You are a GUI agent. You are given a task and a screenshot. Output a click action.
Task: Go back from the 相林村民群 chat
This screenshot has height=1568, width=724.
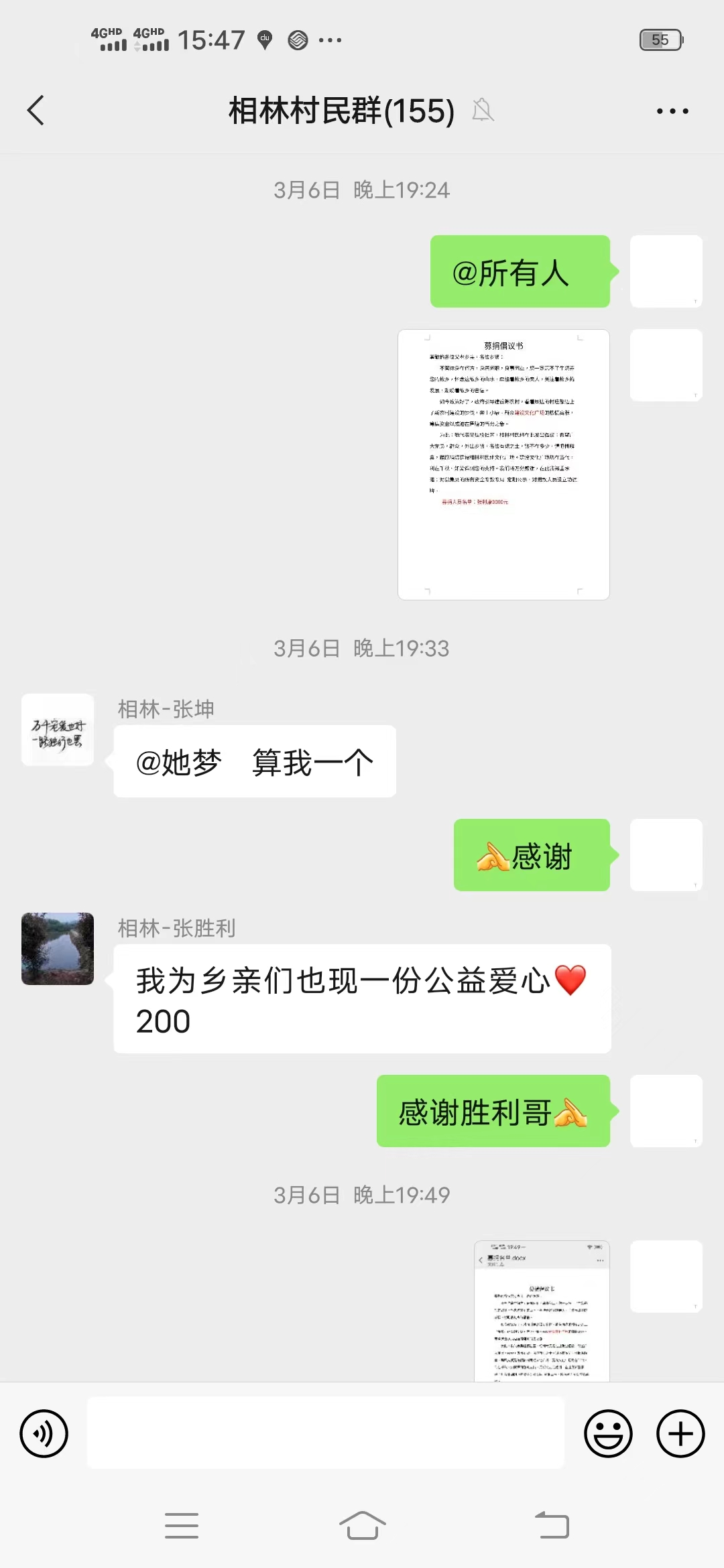[x=36, y=111]
